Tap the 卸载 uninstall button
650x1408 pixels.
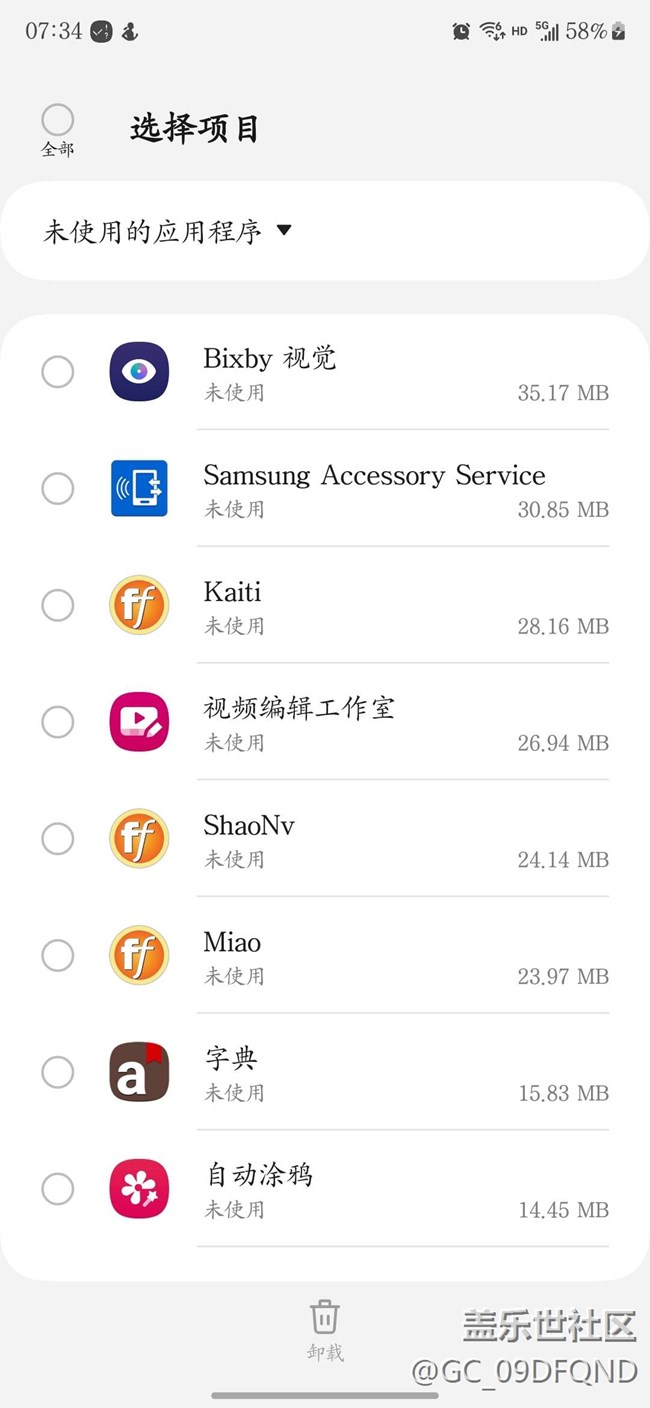coord(324,1329)
